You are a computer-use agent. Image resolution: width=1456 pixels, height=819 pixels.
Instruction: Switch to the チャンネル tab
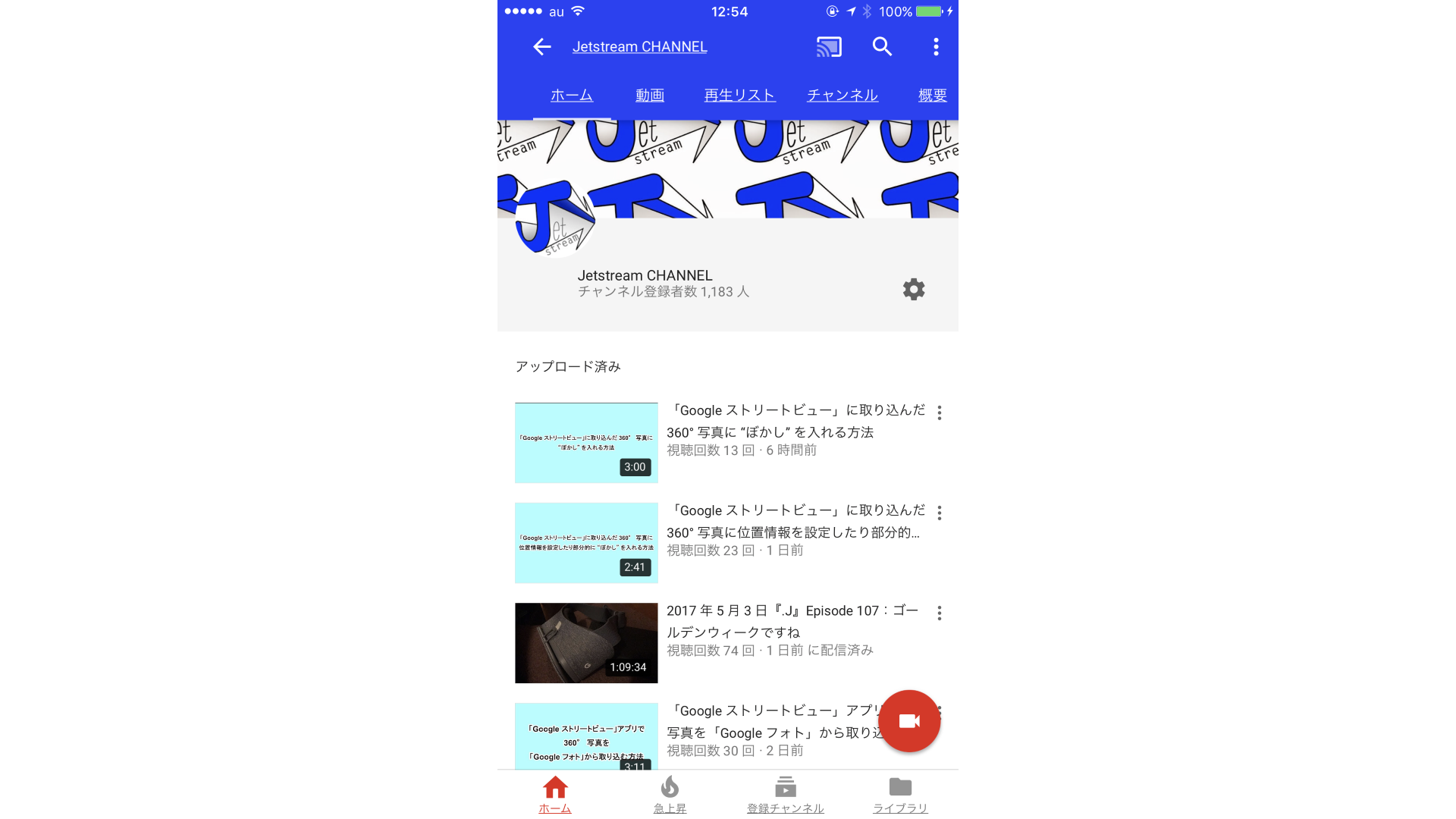842,96
